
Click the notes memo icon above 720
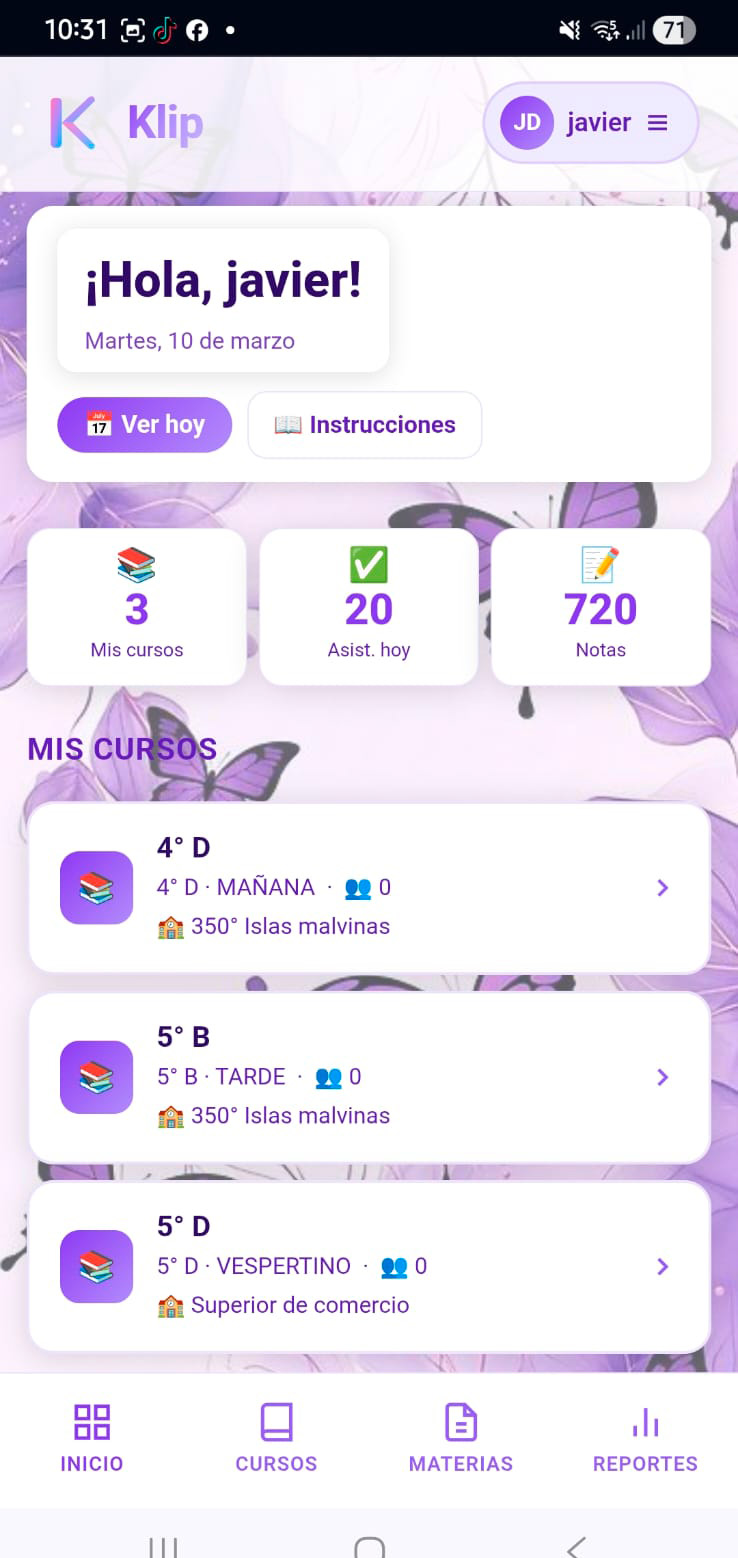600,565
